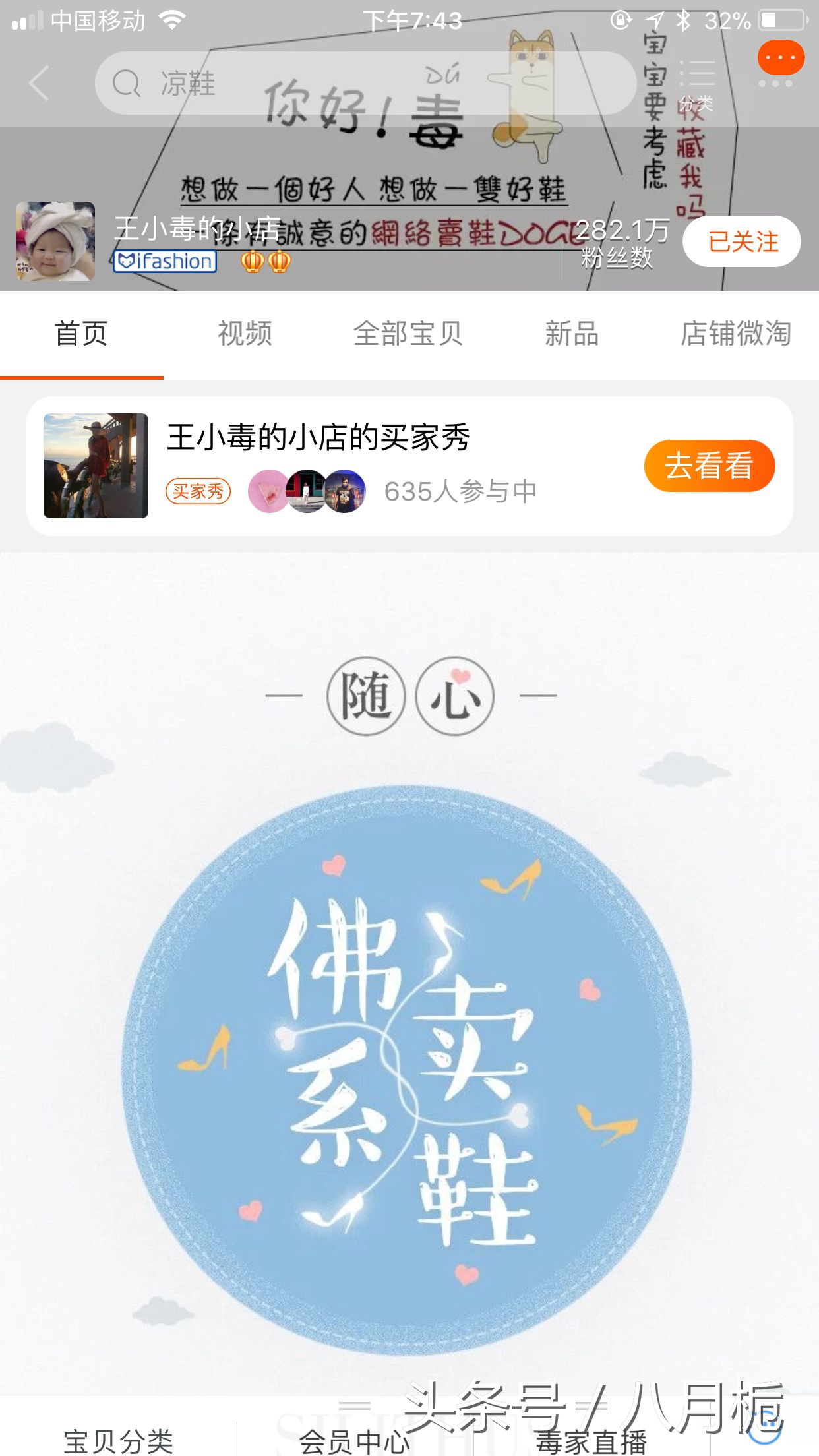Switch to the 全部宝贝 tab
The height and width of the screenshot is (1456, 819).
tap(408, 334)
